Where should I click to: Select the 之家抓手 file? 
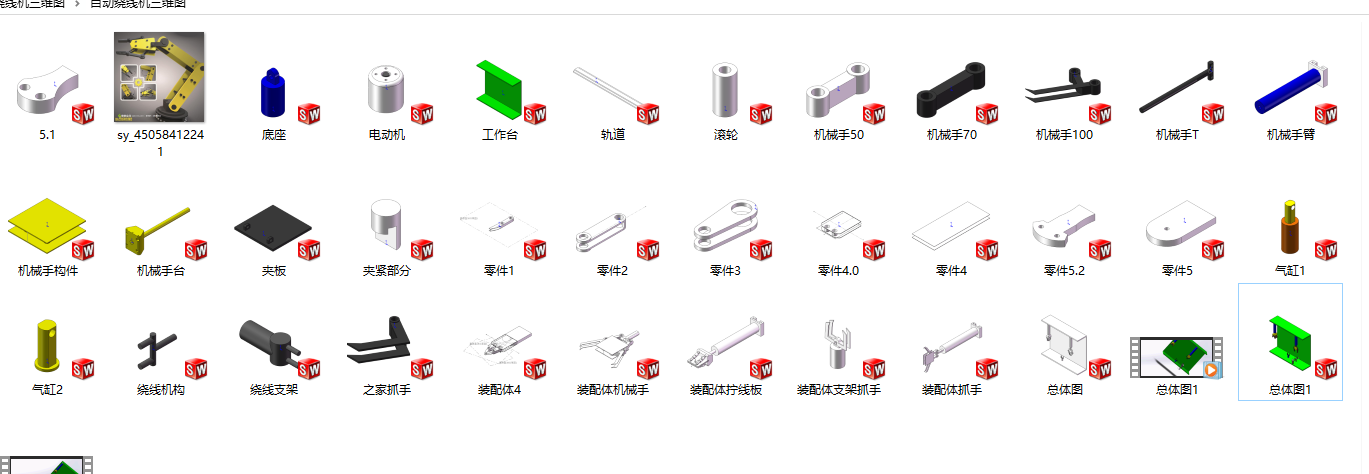click(387, 348)
